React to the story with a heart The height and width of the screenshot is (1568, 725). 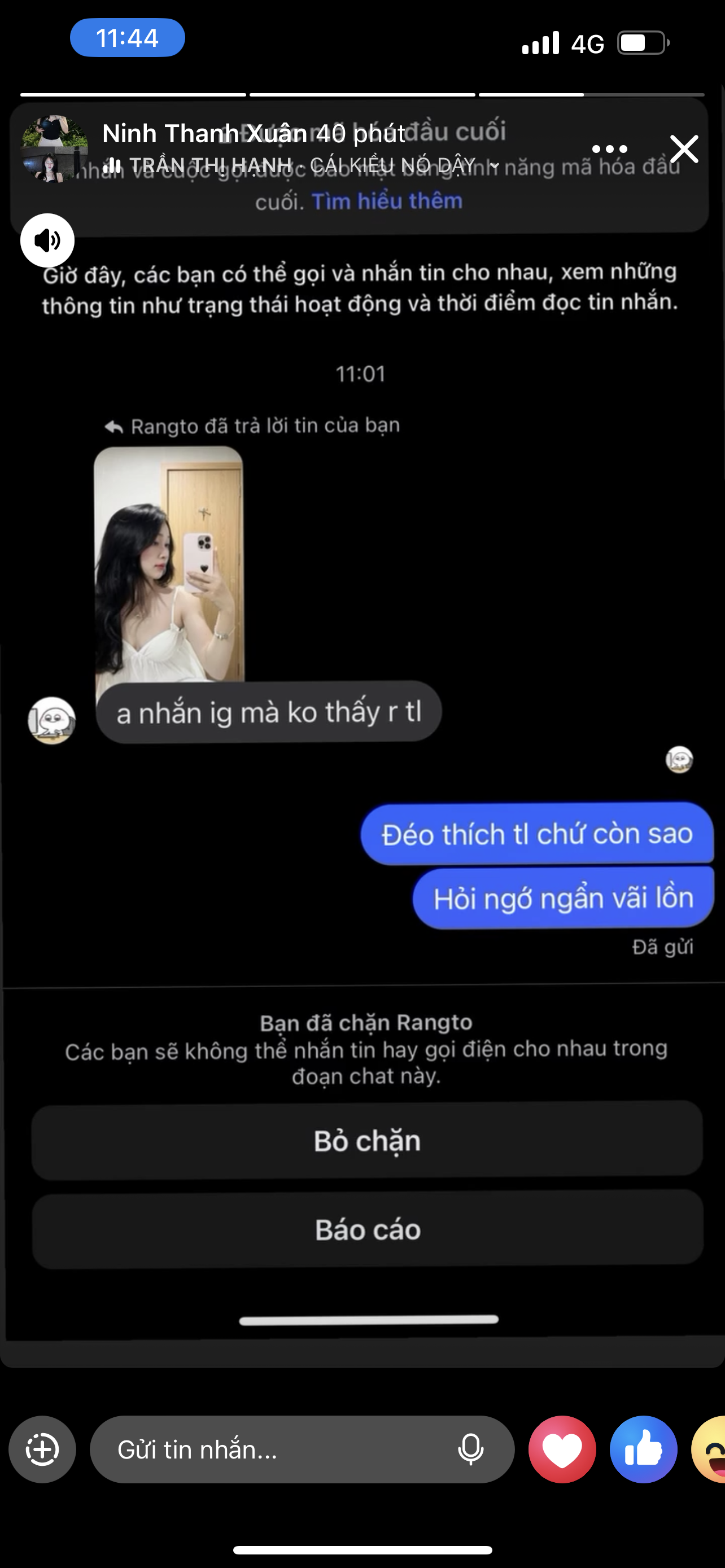[562, 1449]
